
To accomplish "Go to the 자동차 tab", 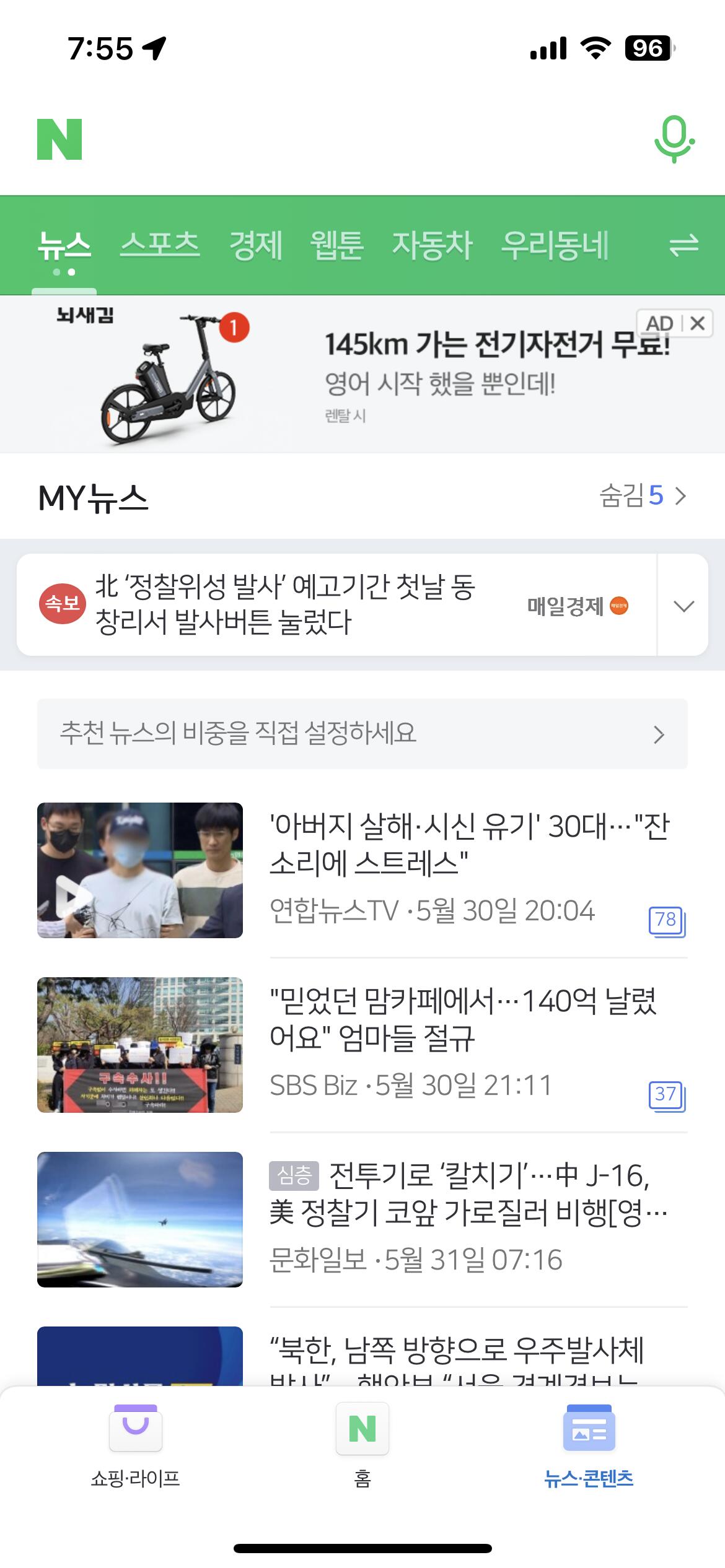I will click(x=433, y=245).
